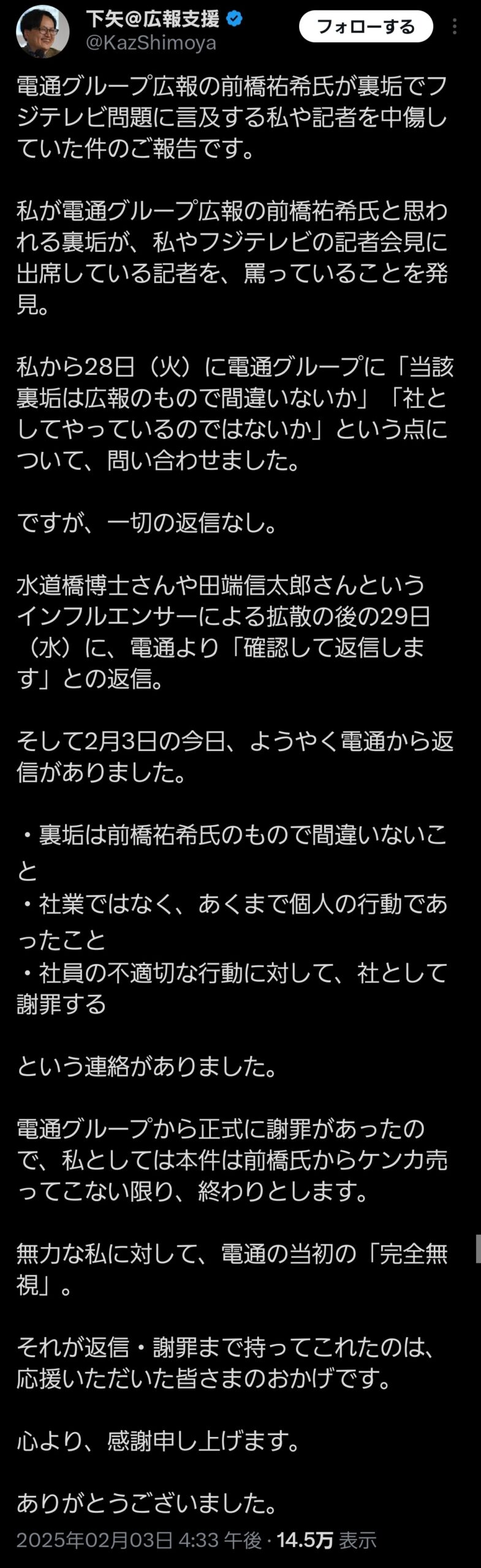Tap the フォローする follow button

pyautogui.click(x=366, y=27)
